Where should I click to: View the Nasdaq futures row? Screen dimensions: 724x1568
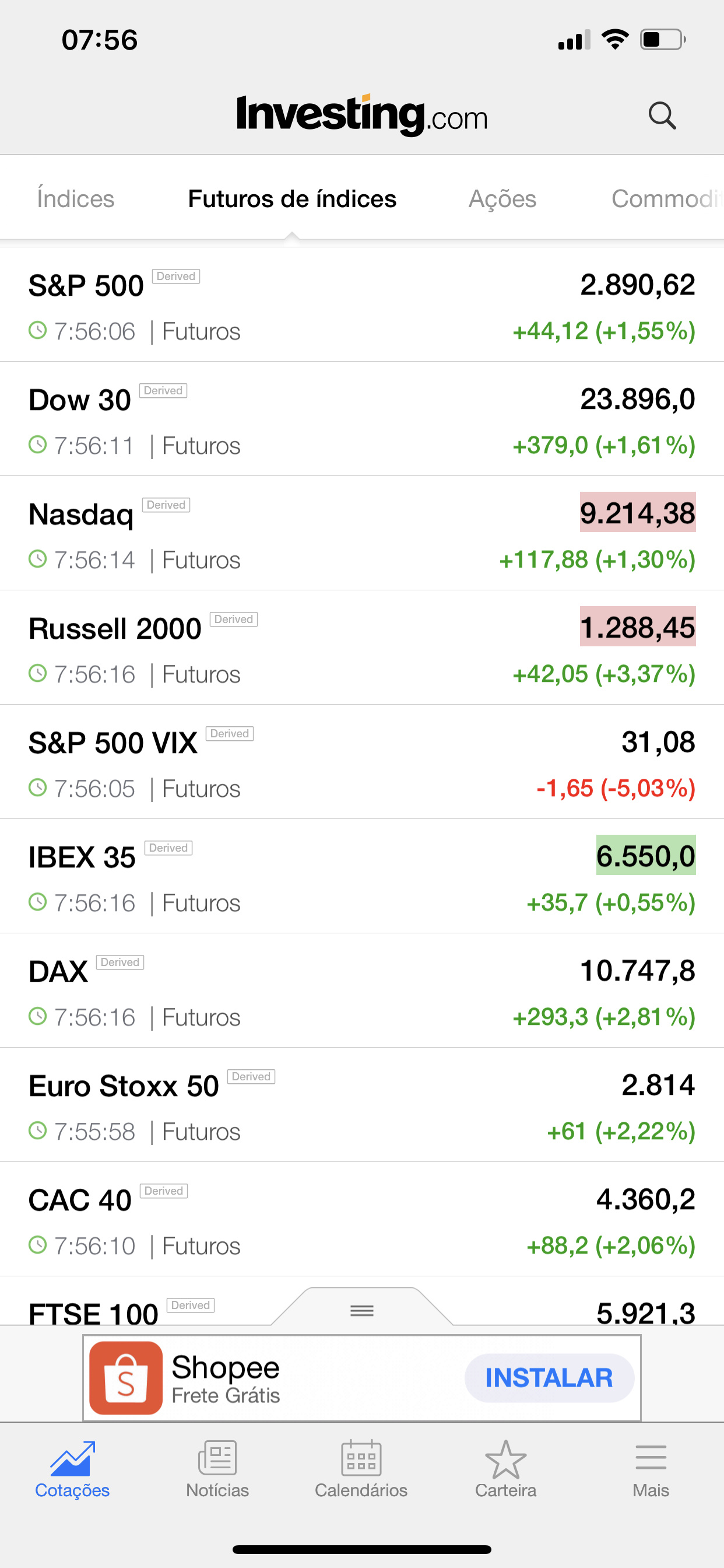[x=362, y=533]
